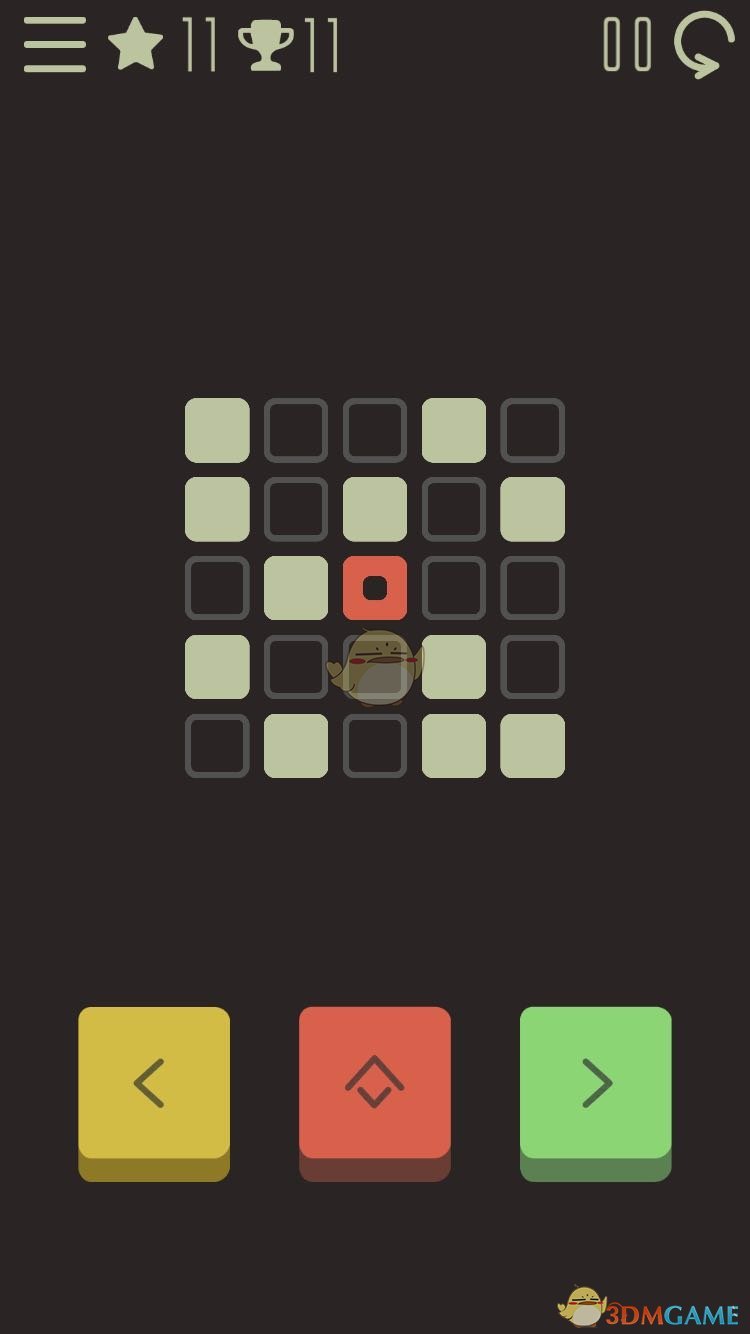This screenshot has width=750, height=1334.
Task: Select the red tile with the dot
Action: coord(375,588)
